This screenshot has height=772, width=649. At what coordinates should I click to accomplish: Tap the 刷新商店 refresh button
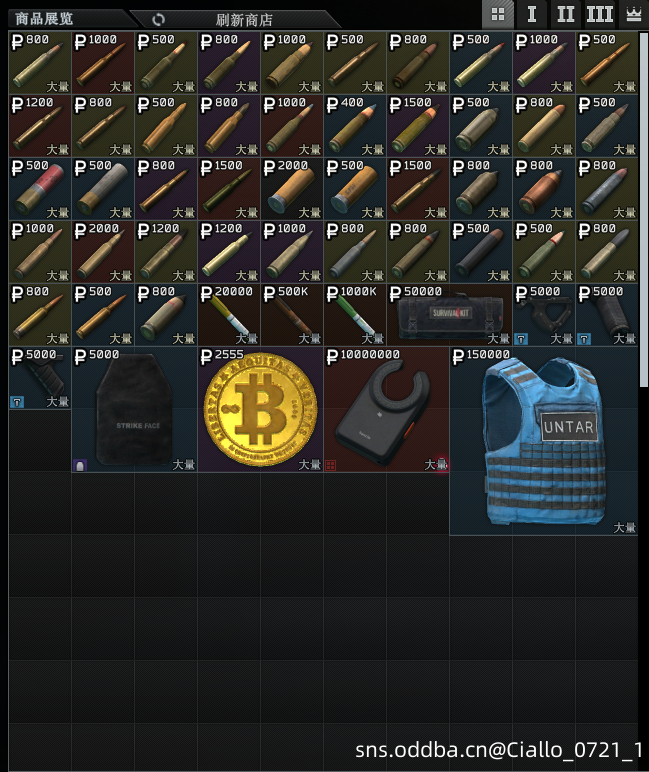pyautogui.click(x=243, y=19)
